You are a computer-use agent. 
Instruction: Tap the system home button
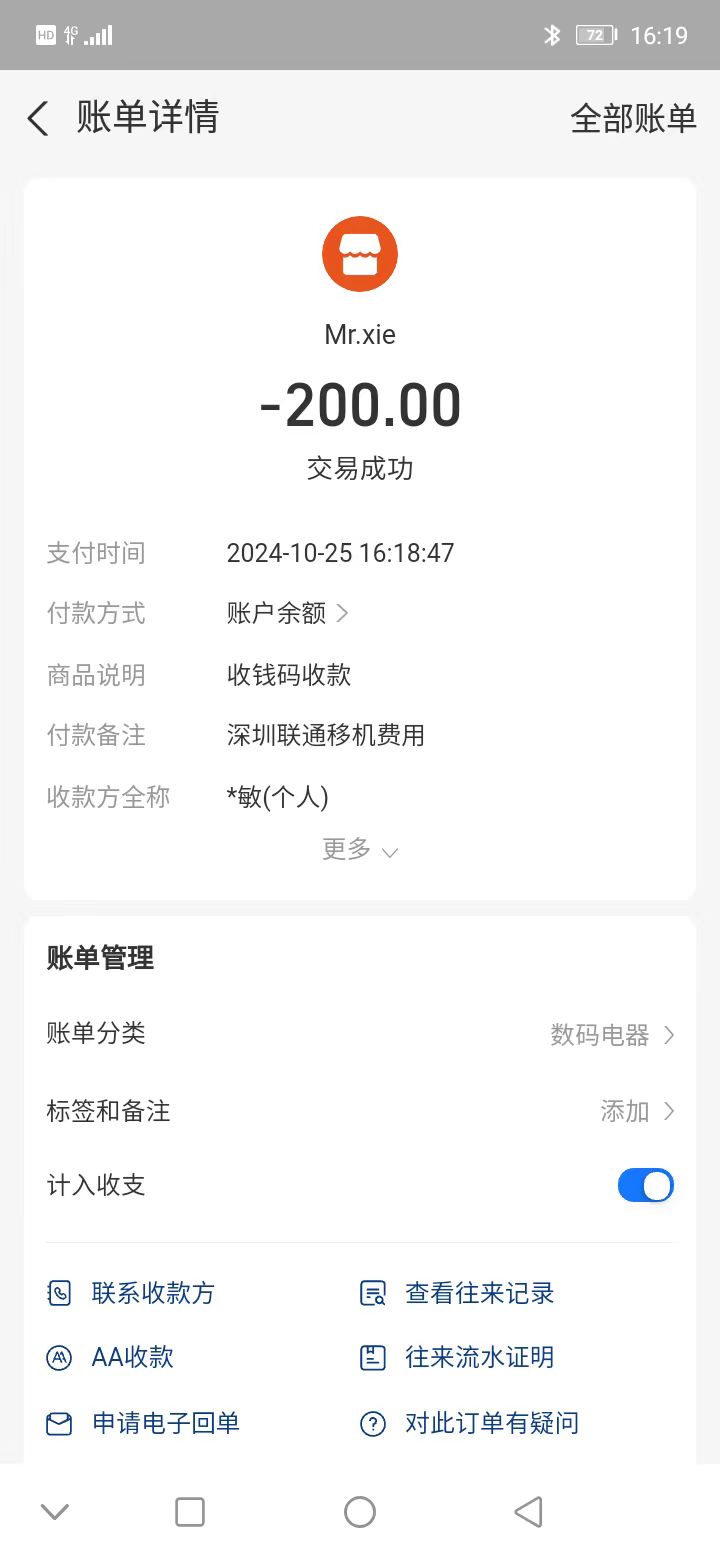coord(360,1512)
